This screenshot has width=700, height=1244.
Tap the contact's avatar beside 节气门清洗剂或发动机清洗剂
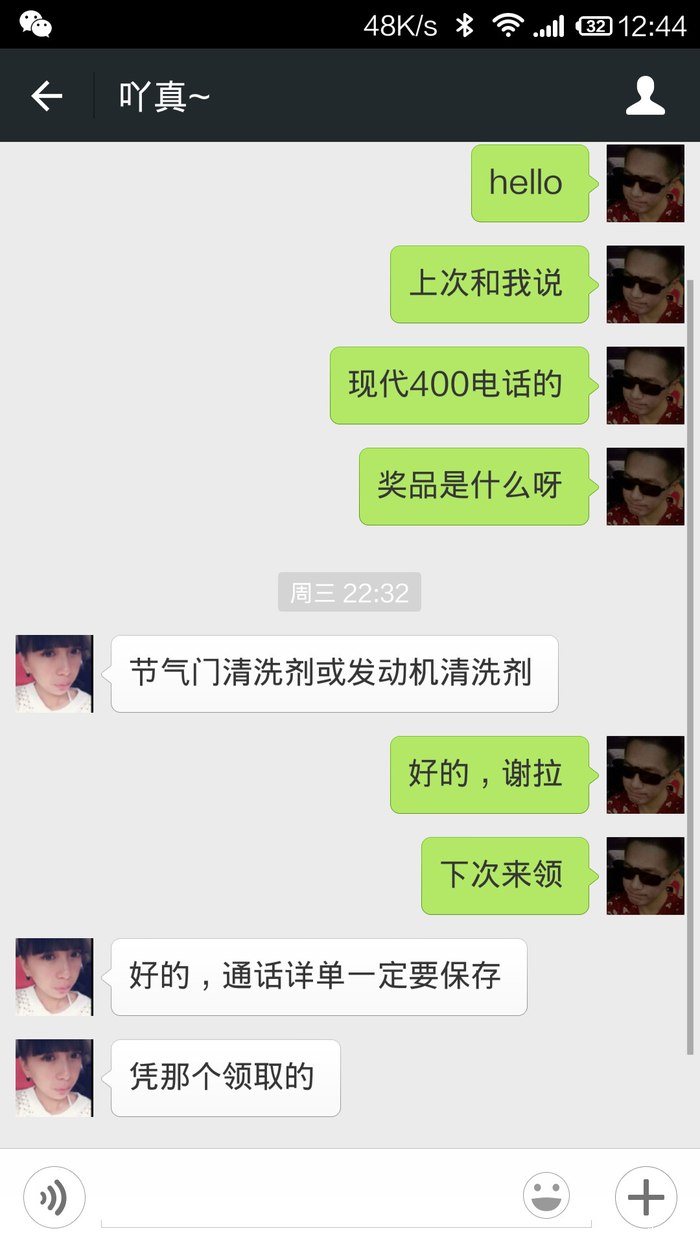(x=54, y=673)
